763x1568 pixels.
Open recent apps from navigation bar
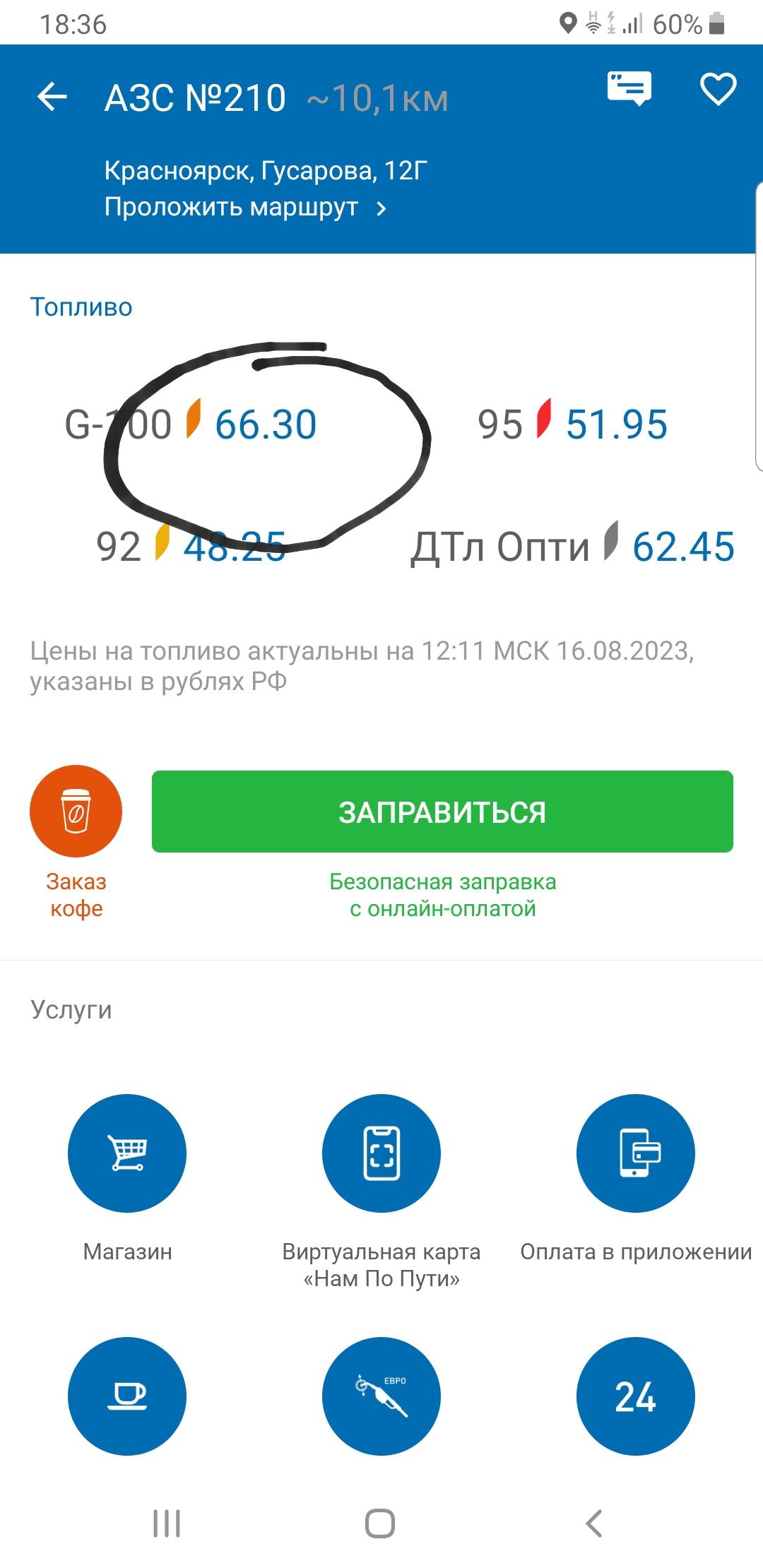(x=167, y=1524)
